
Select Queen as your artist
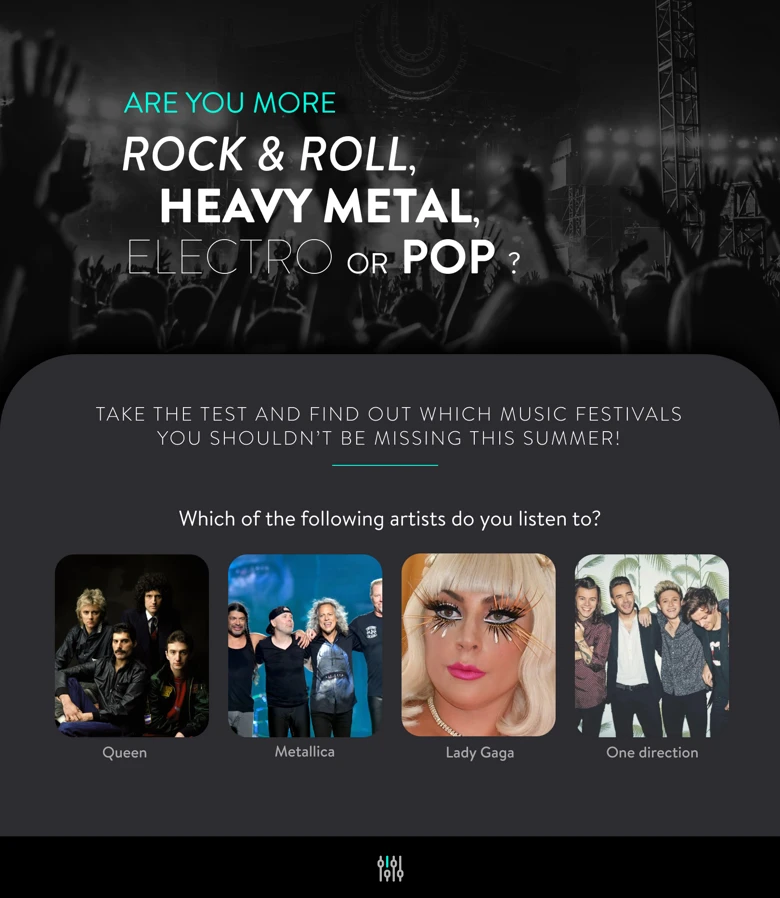[132, 646]
